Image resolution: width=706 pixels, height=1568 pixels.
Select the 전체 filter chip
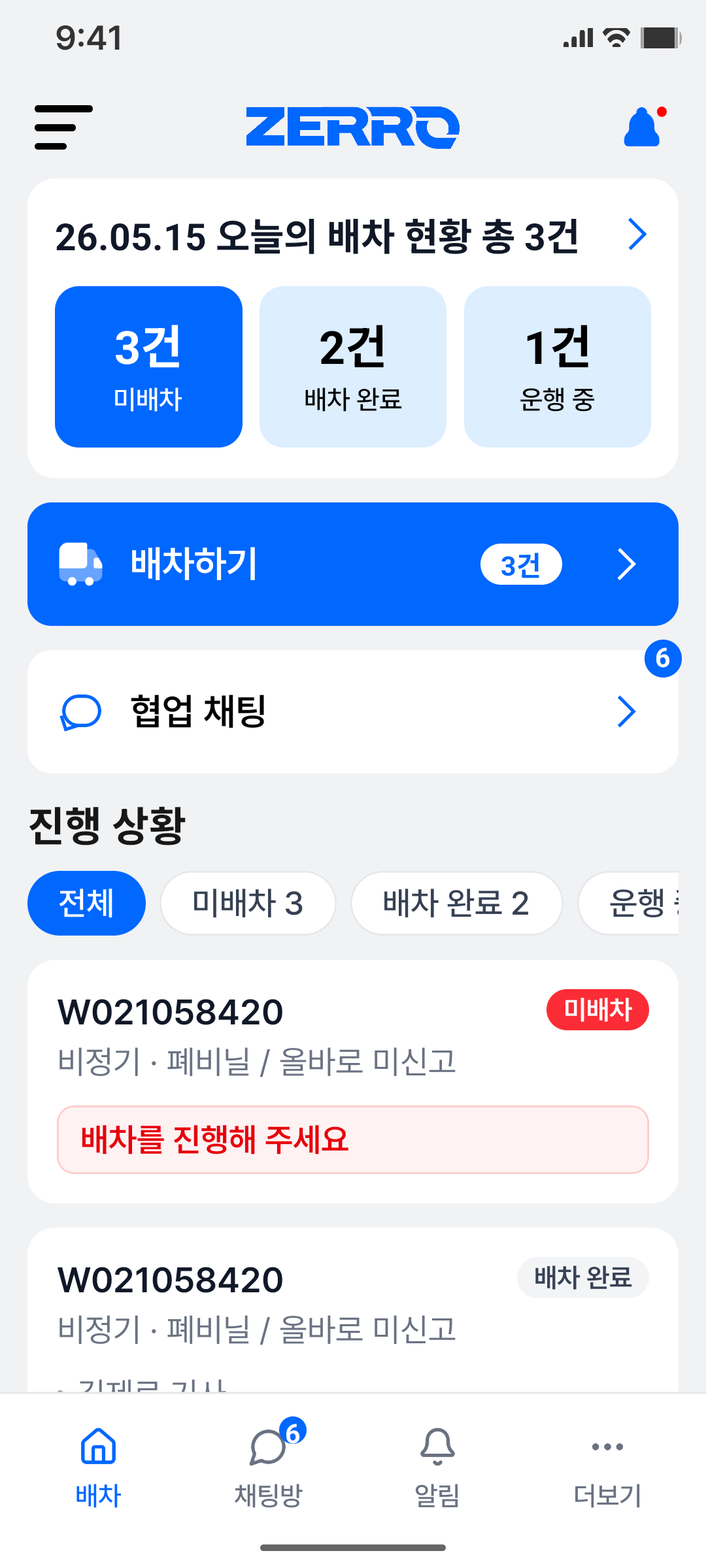(86, 903)
